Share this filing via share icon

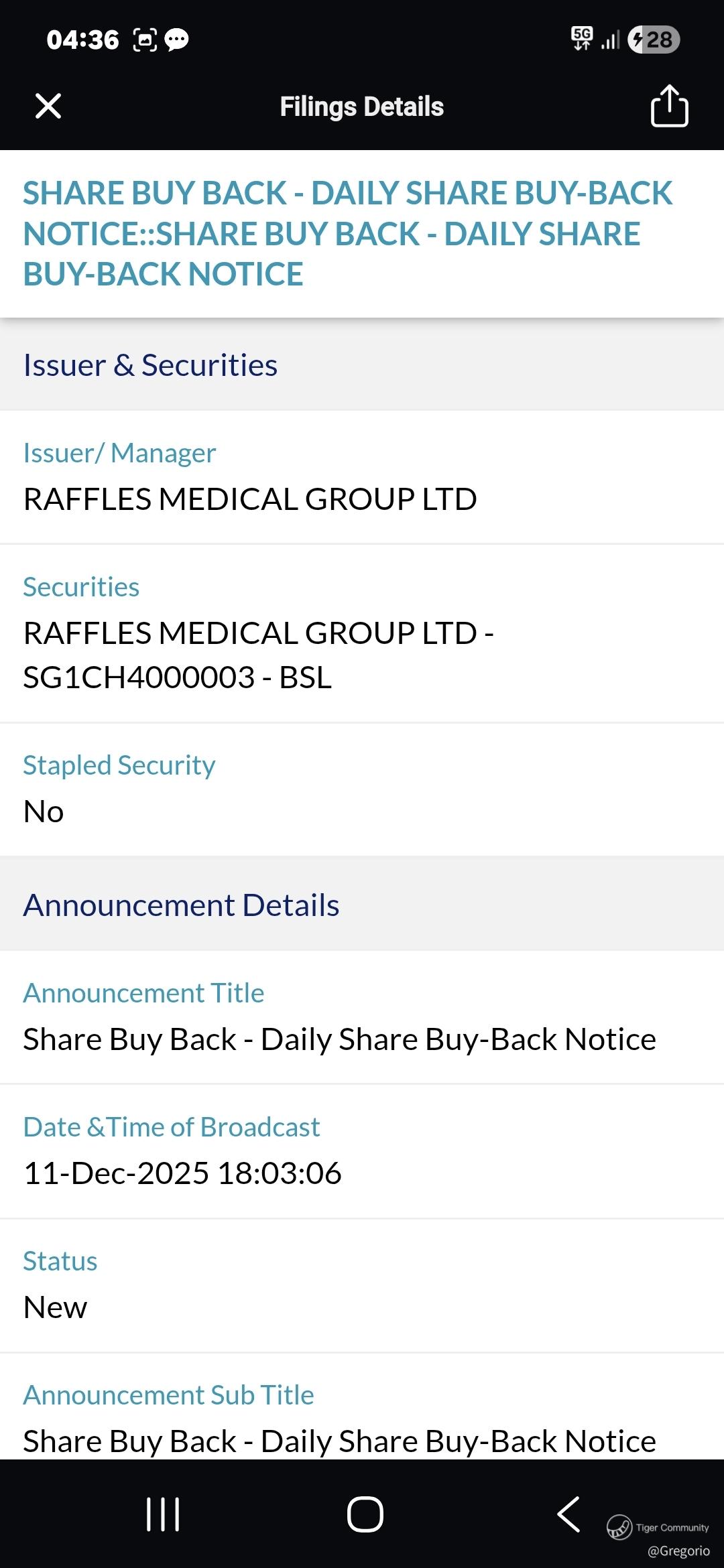(669, 106)
